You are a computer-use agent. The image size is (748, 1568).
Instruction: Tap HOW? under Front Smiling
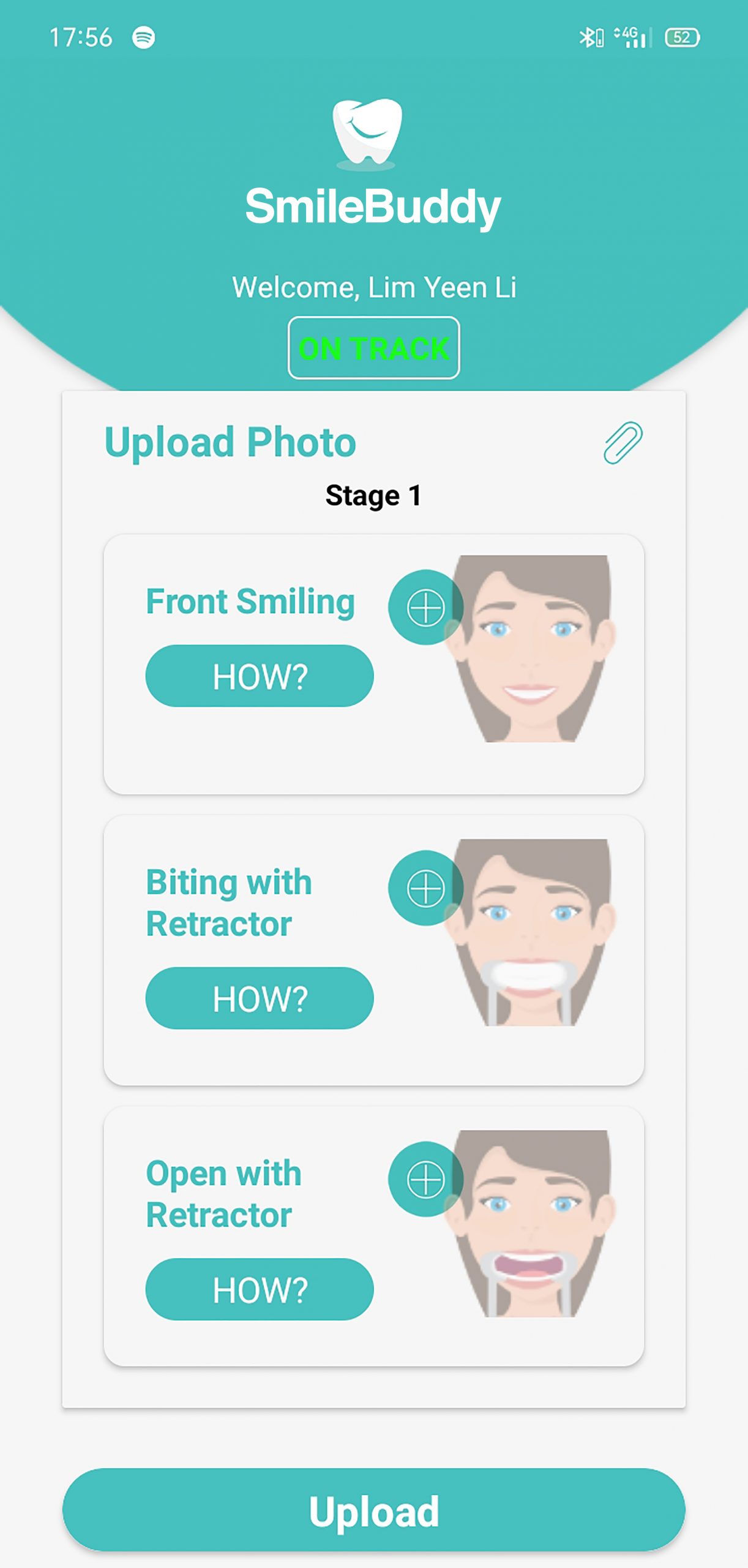260,676
